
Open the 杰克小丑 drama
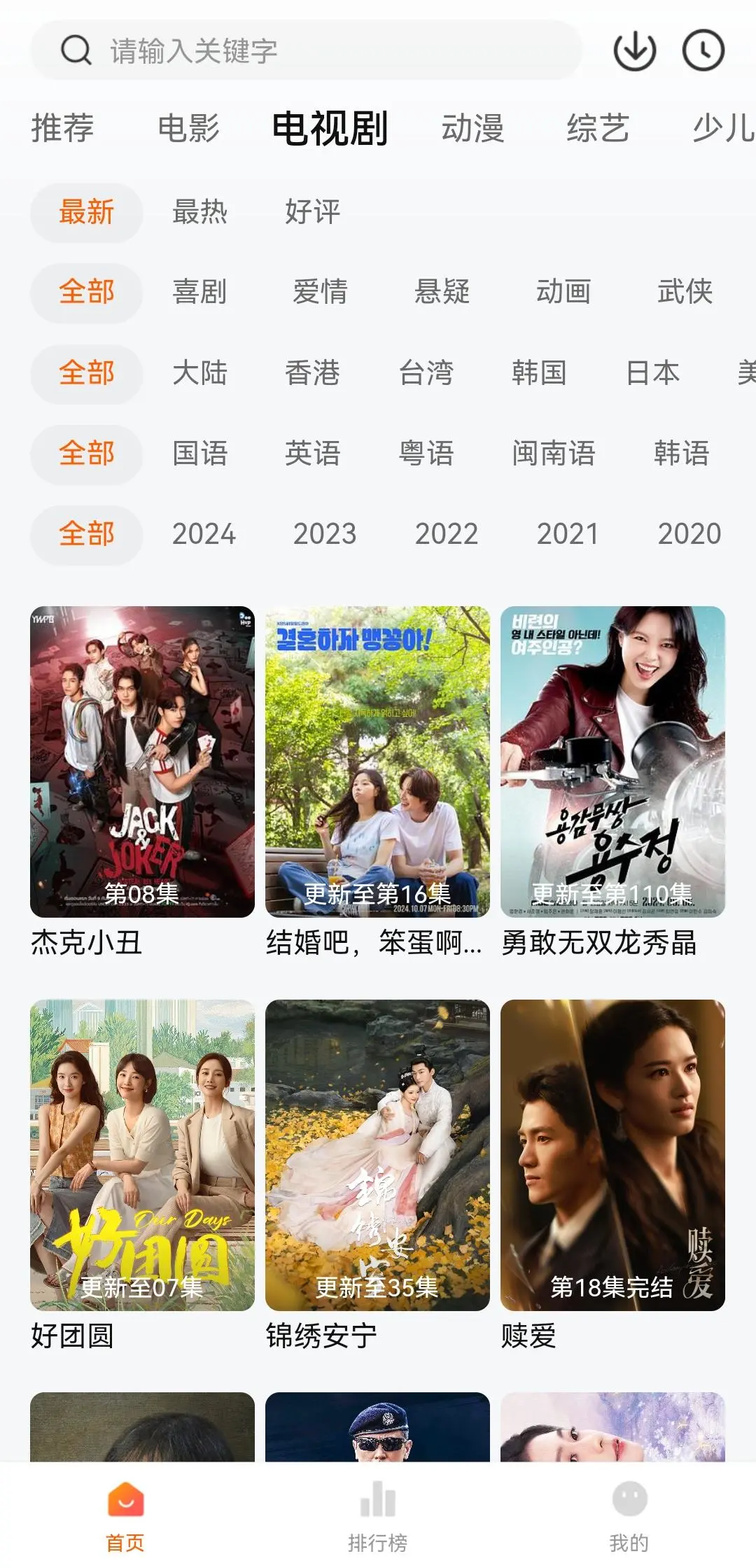[142, 762]
